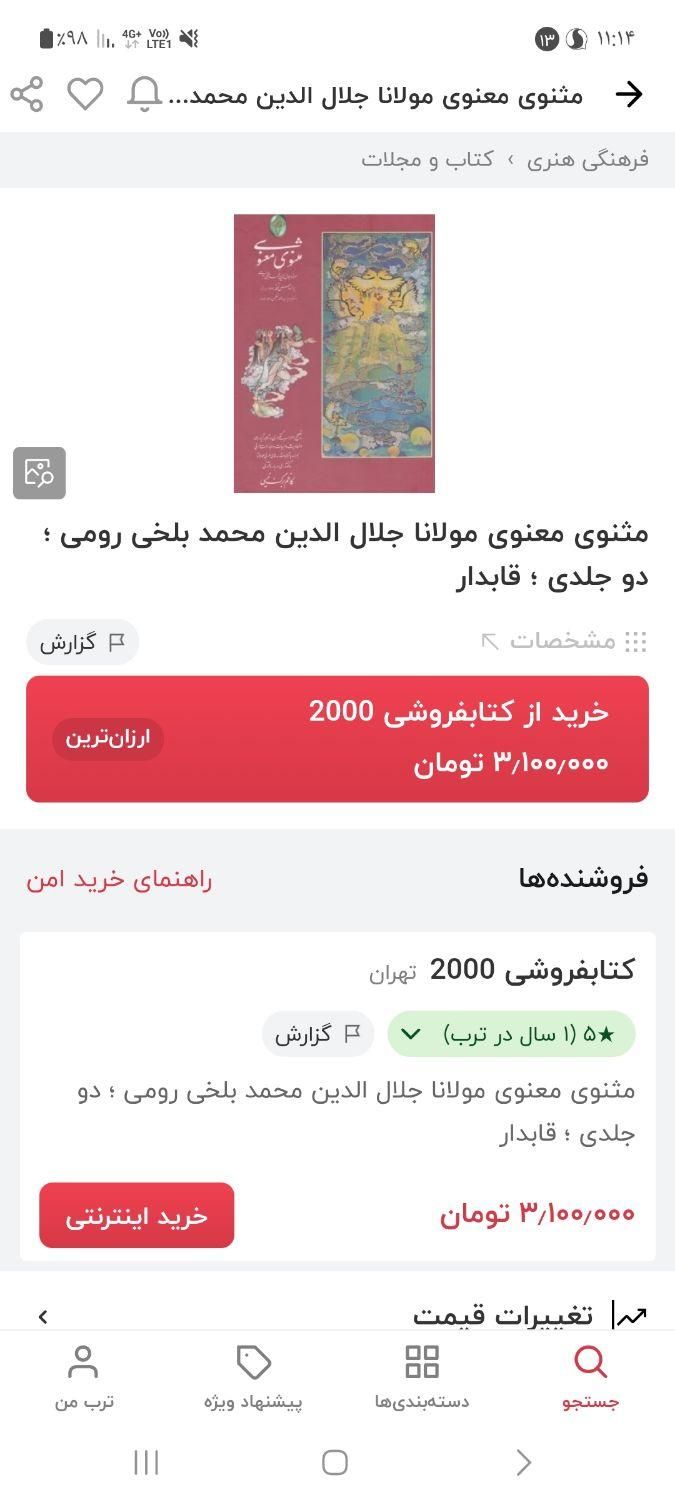Open the فرهنگی هنری breadcrumb
Screen dimensions: 675x1500
[588, 159]
